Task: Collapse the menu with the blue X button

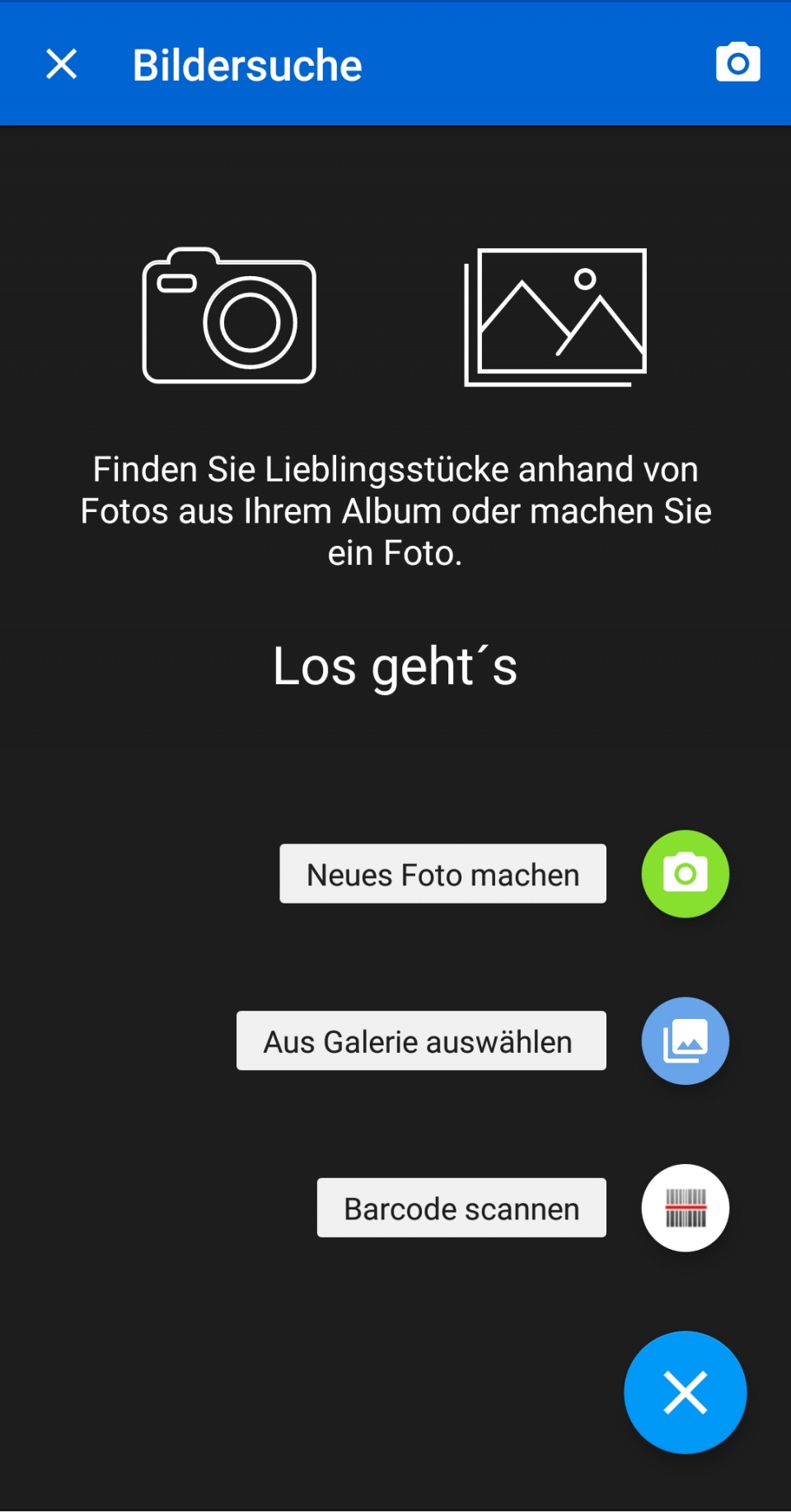Action: (x=686, y=1392)
